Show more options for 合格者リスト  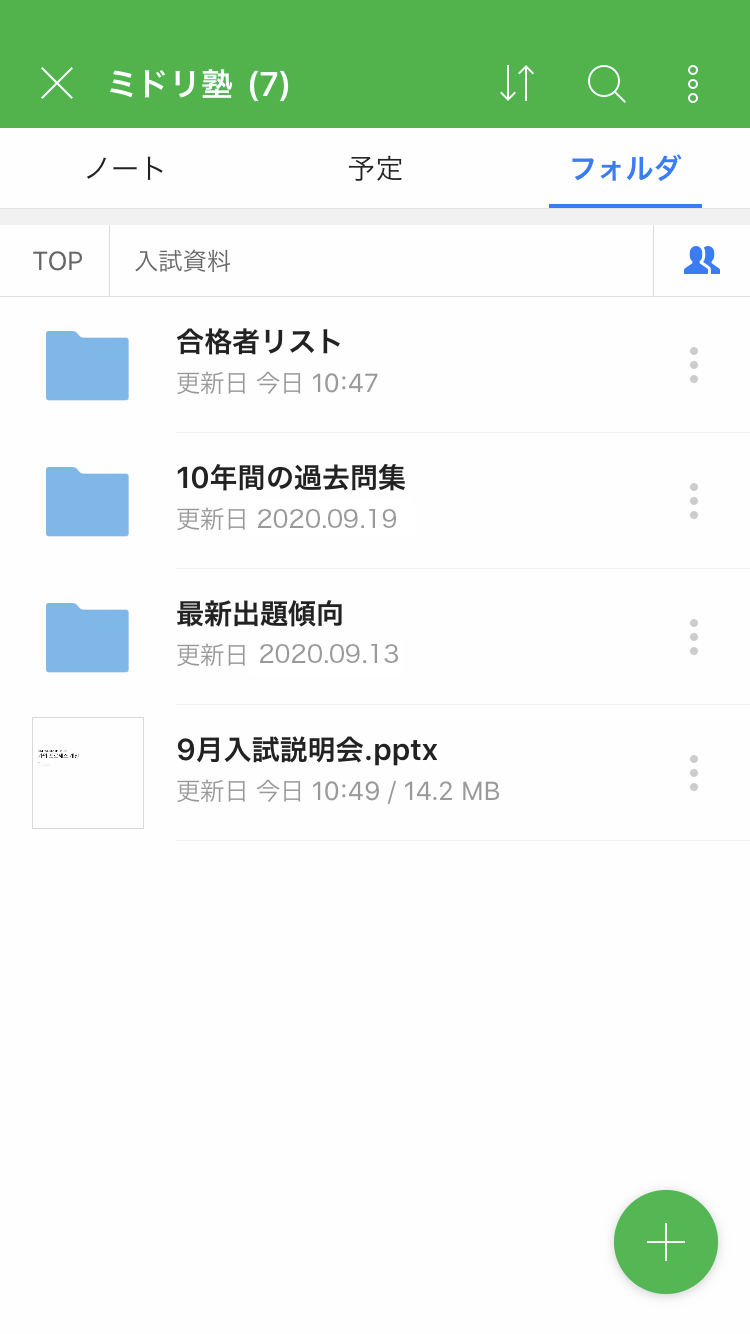[x=694, y=365]
